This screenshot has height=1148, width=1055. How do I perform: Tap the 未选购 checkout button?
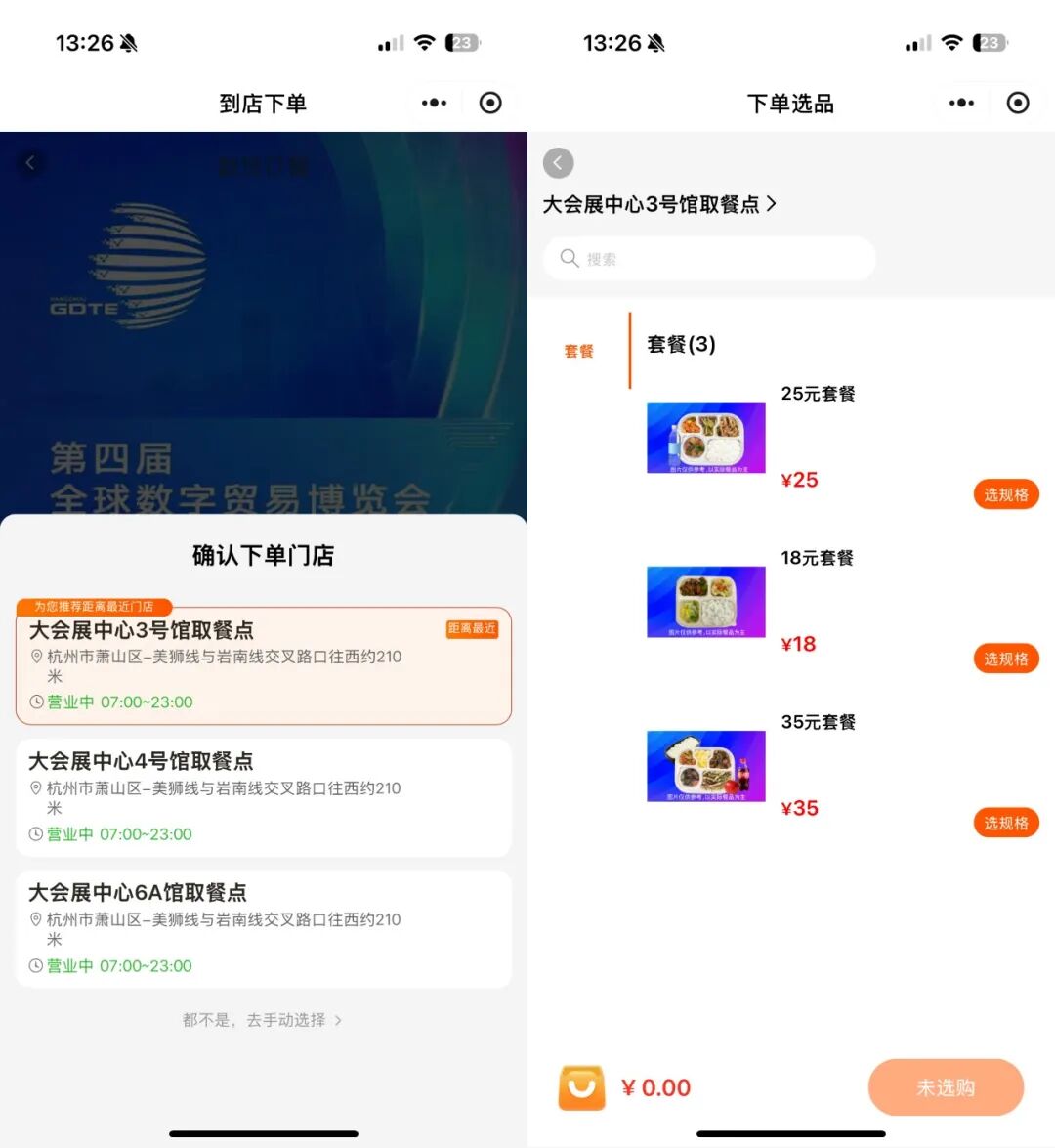pyautogui.click(x=945, y=1087)
